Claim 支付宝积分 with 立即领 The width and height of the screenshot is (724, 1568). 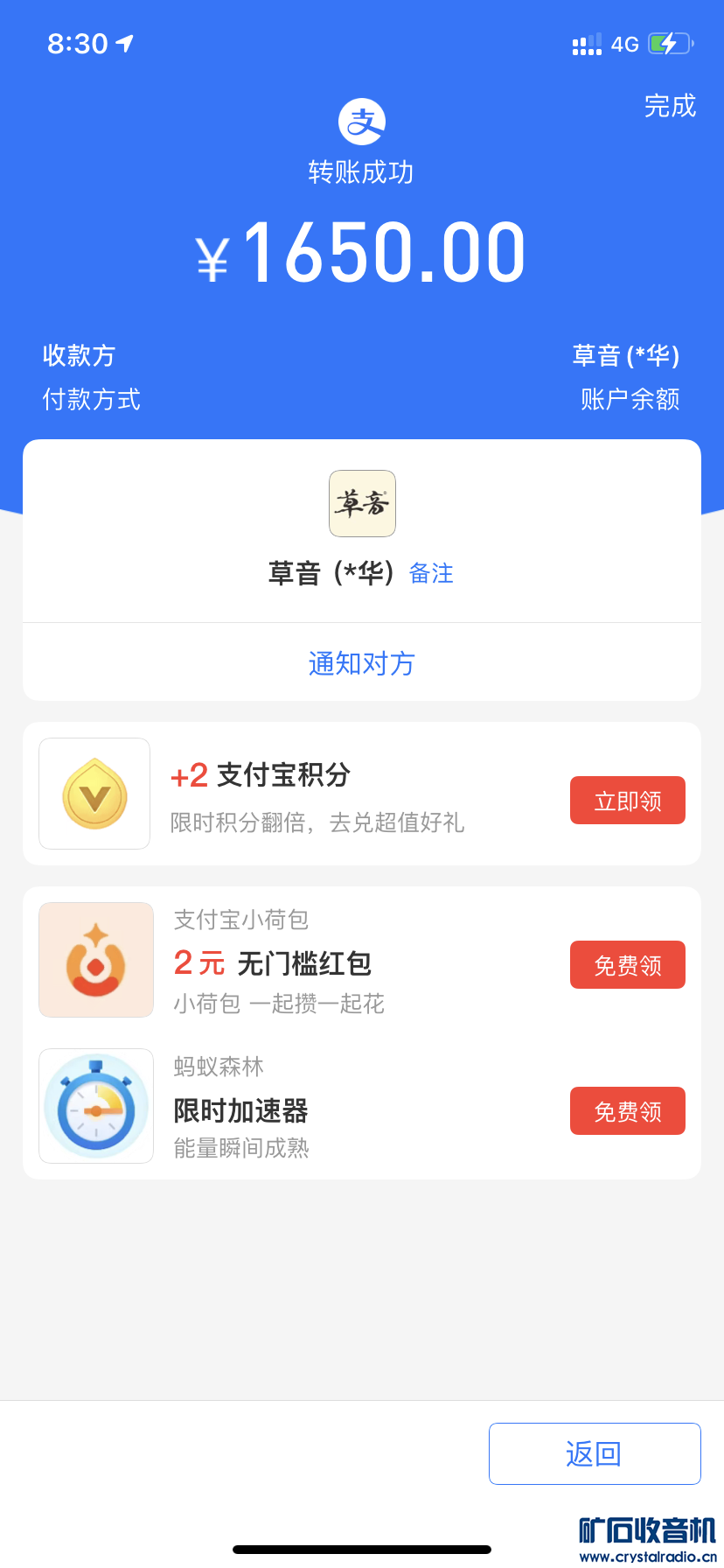(627, 801)
